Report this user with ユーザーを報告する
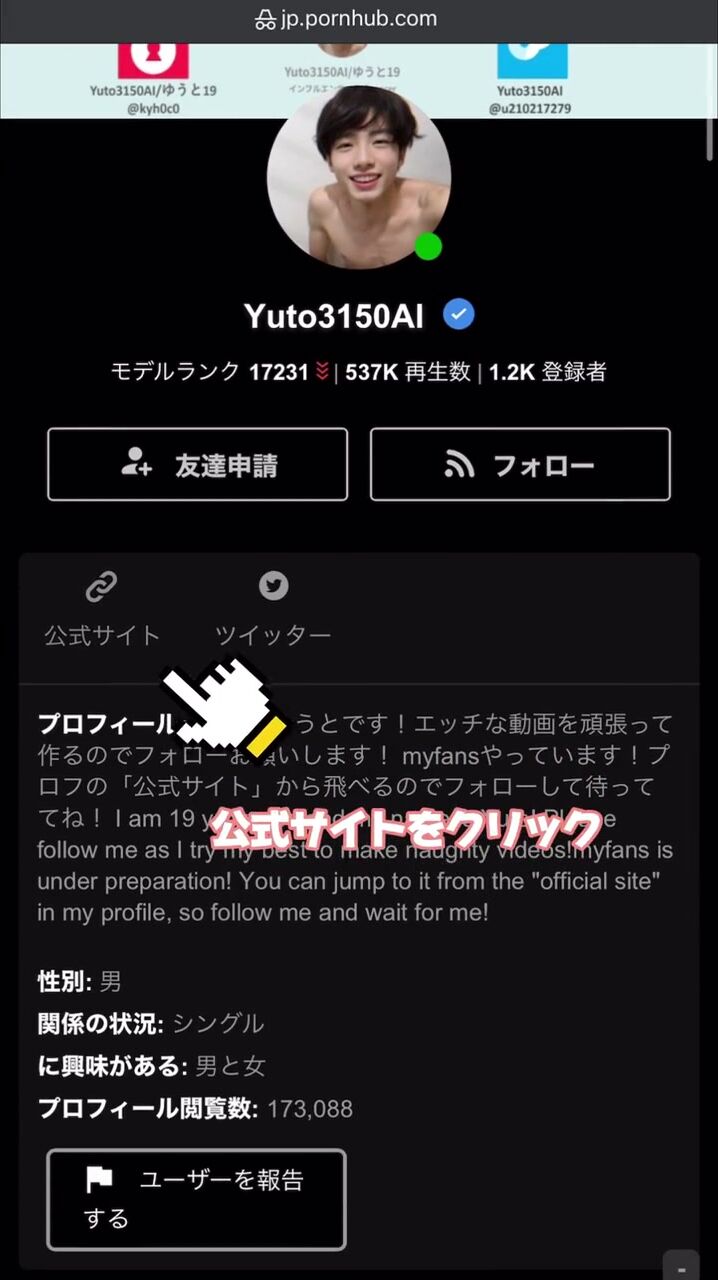This screenshot has height=1280, width=718. [196, 1199]
